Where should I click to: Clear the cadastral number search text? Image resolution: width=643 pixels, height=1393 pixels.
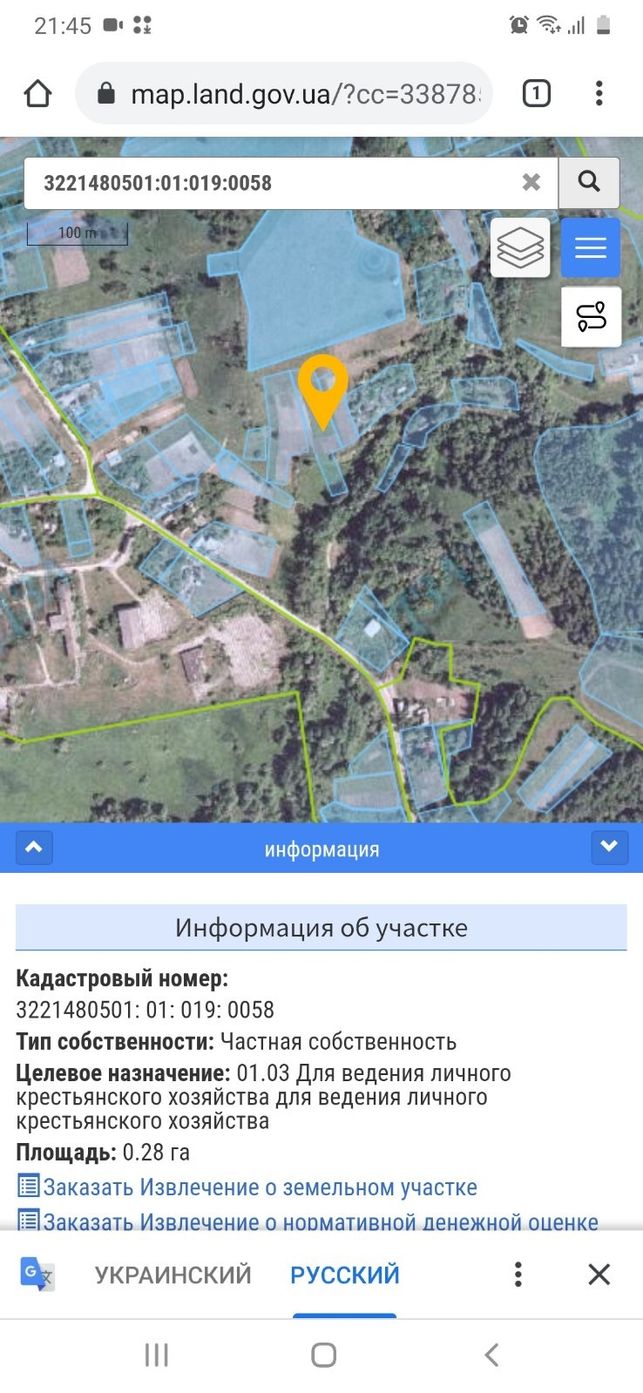tap(532, 182)
